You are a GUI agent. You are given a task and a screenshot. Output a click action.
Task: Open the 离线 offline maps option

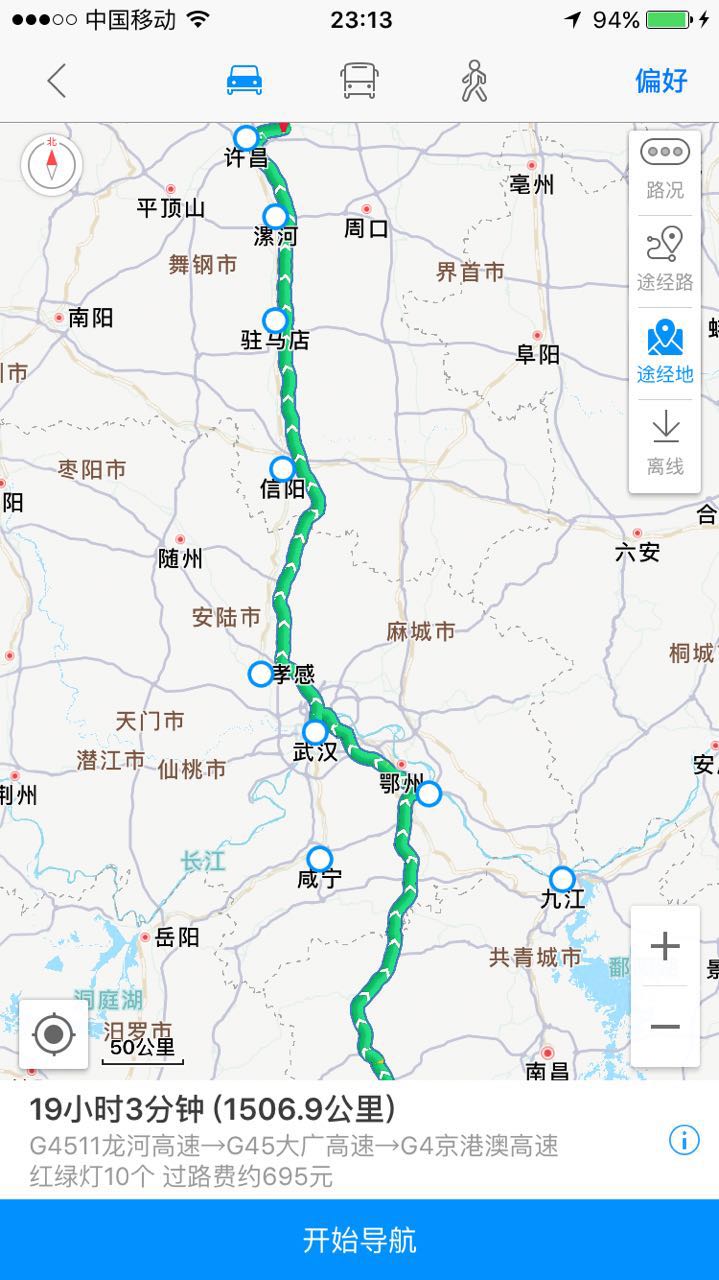665,442
